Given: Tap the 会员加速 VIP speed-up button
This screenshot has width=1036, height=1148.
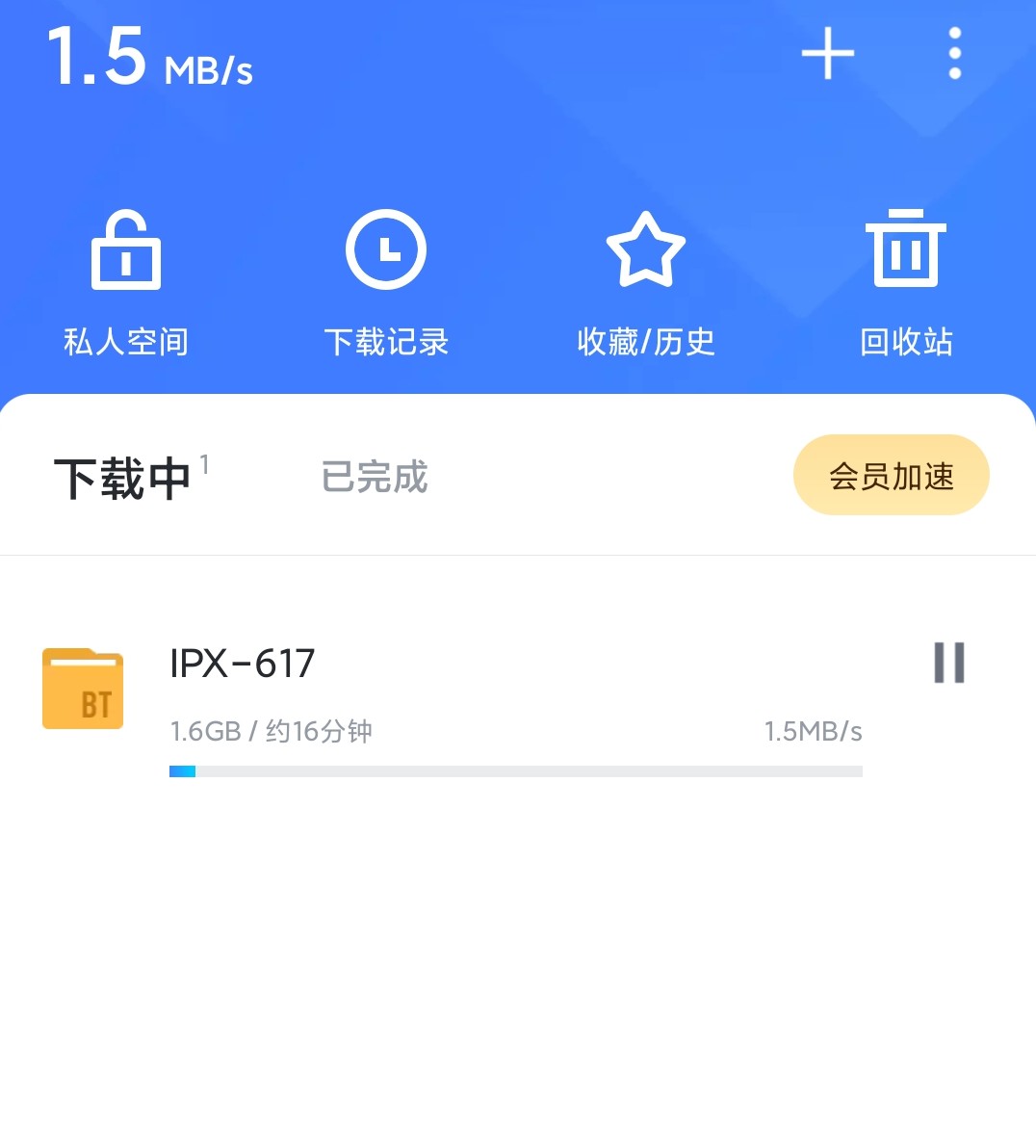Looking at the screenshot, I should [x=891, y=475].
